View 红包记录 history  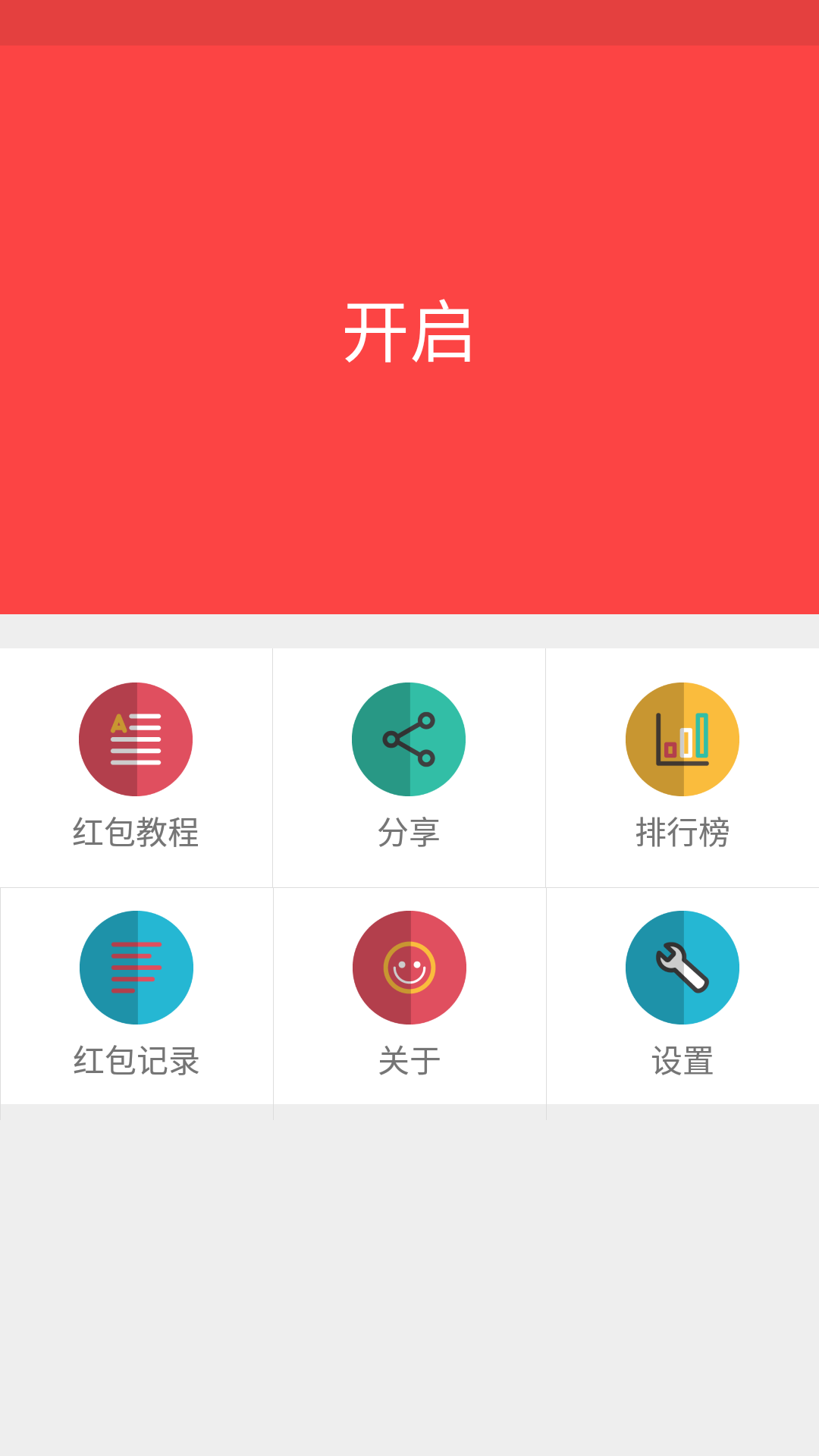(136, 994)
